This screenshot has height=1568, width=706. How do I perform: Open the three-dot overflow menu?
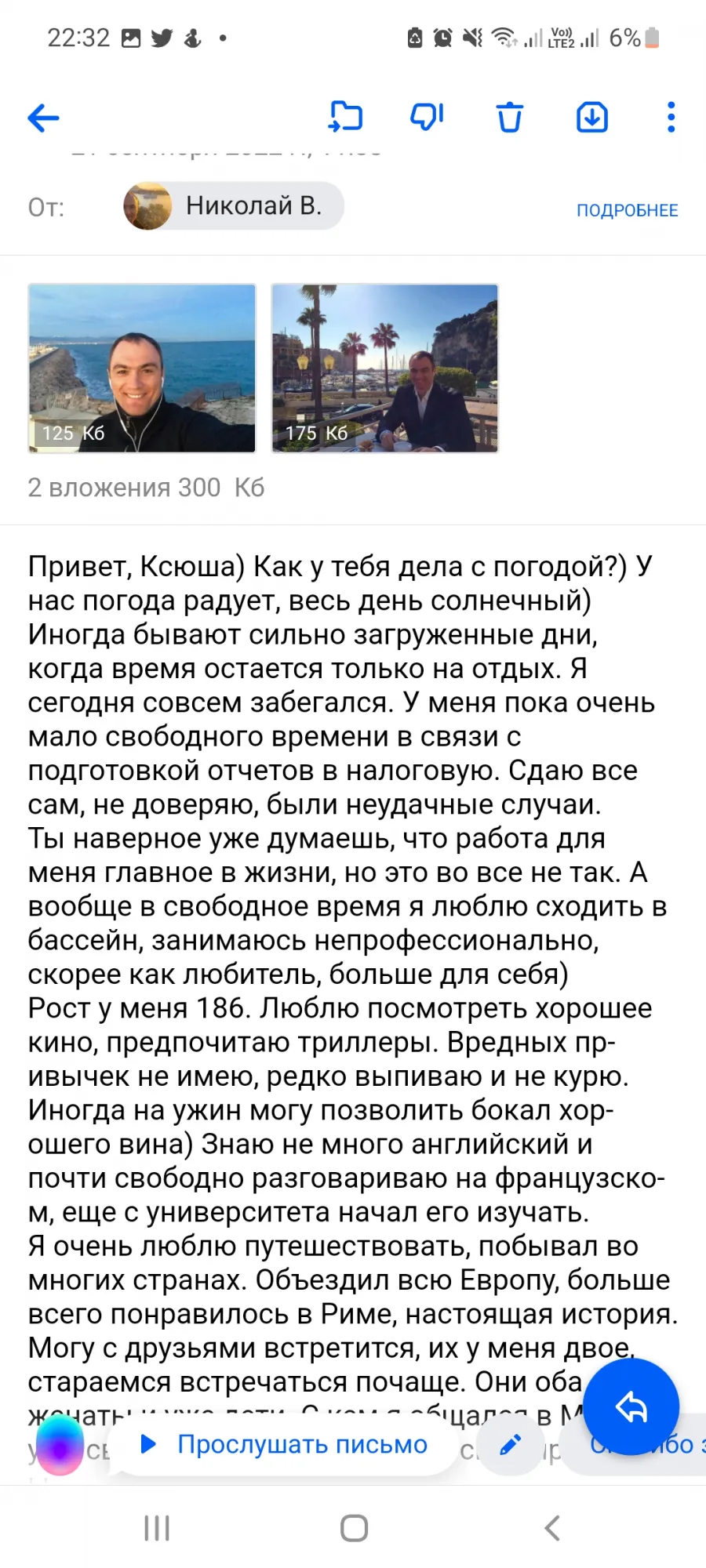coord(671,118)
